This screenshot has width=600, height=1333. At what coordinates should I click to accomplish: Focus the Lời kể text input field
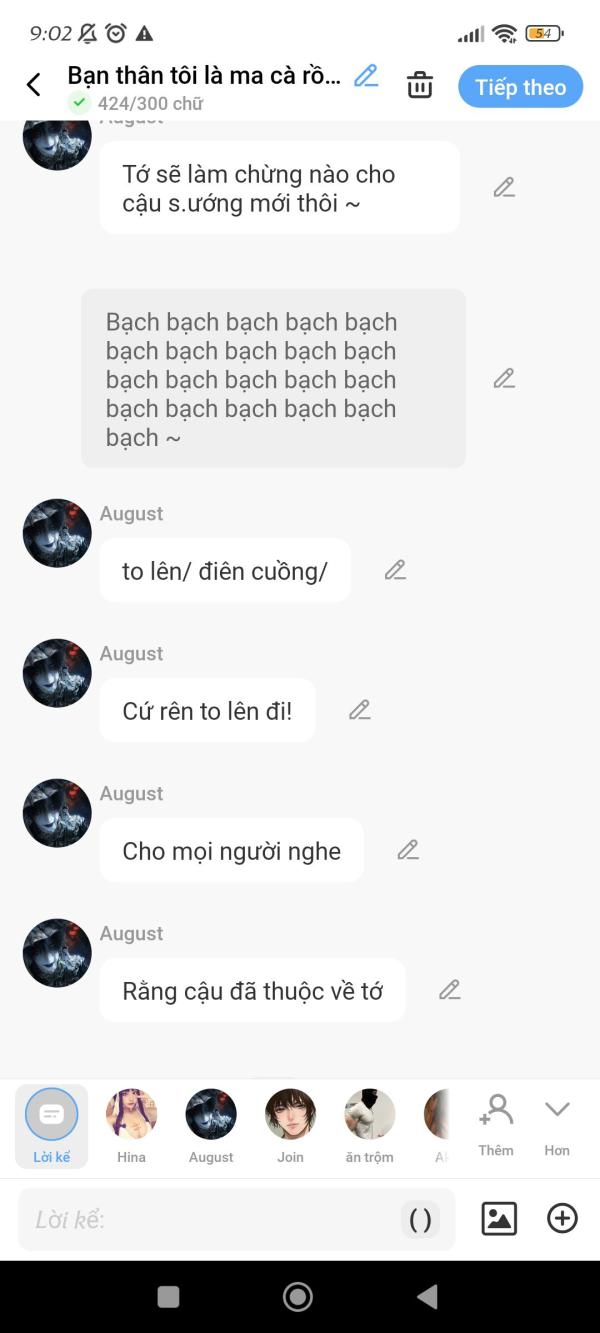(210, 1219)
